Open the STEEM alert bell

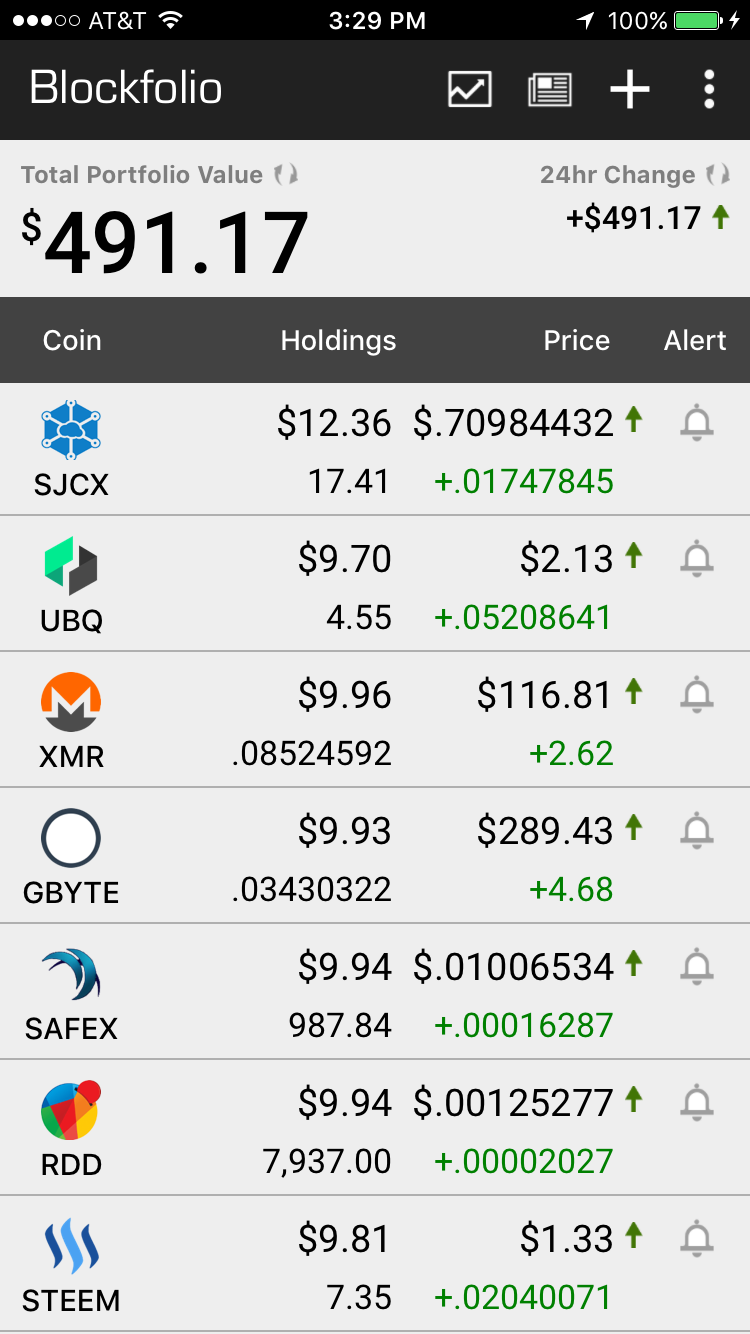point(697,1240)
